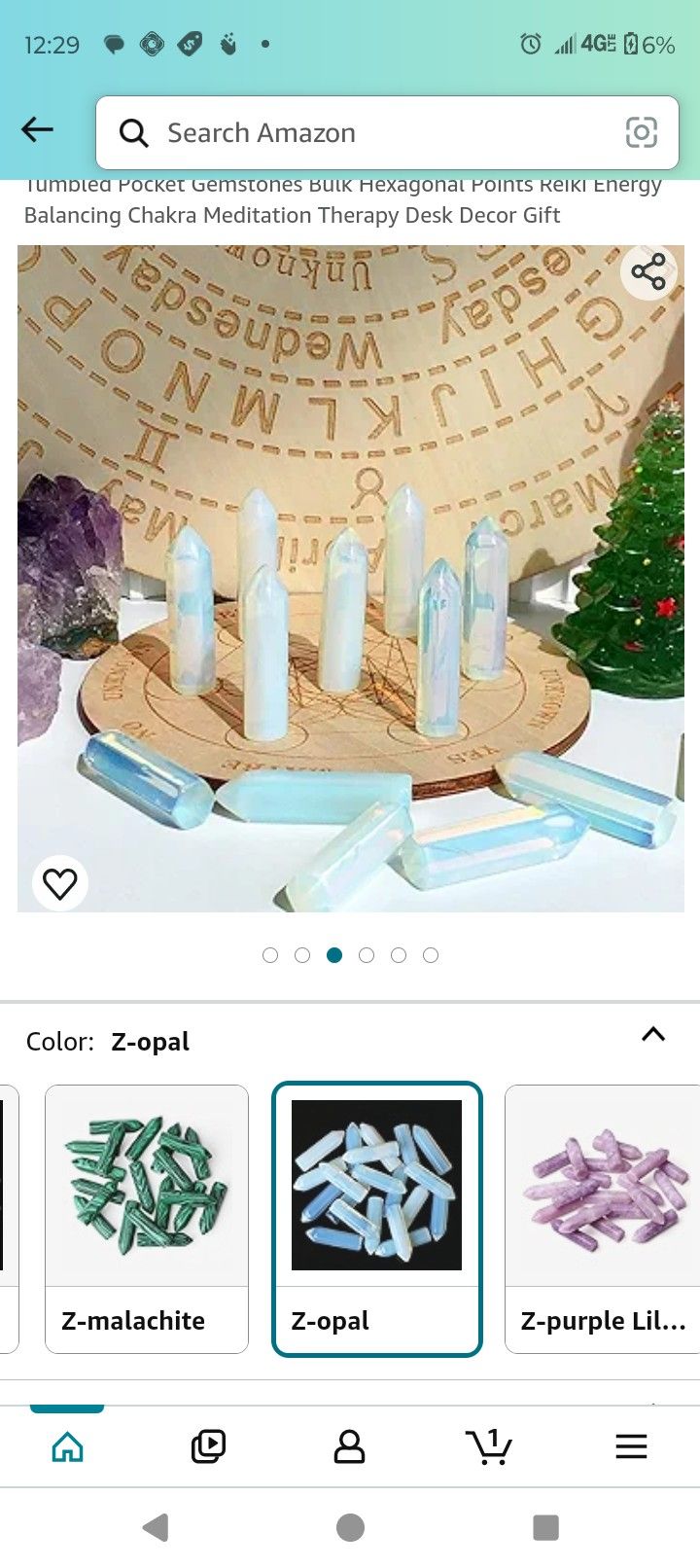Select the Z-malachite color option

pos(147,1219)
